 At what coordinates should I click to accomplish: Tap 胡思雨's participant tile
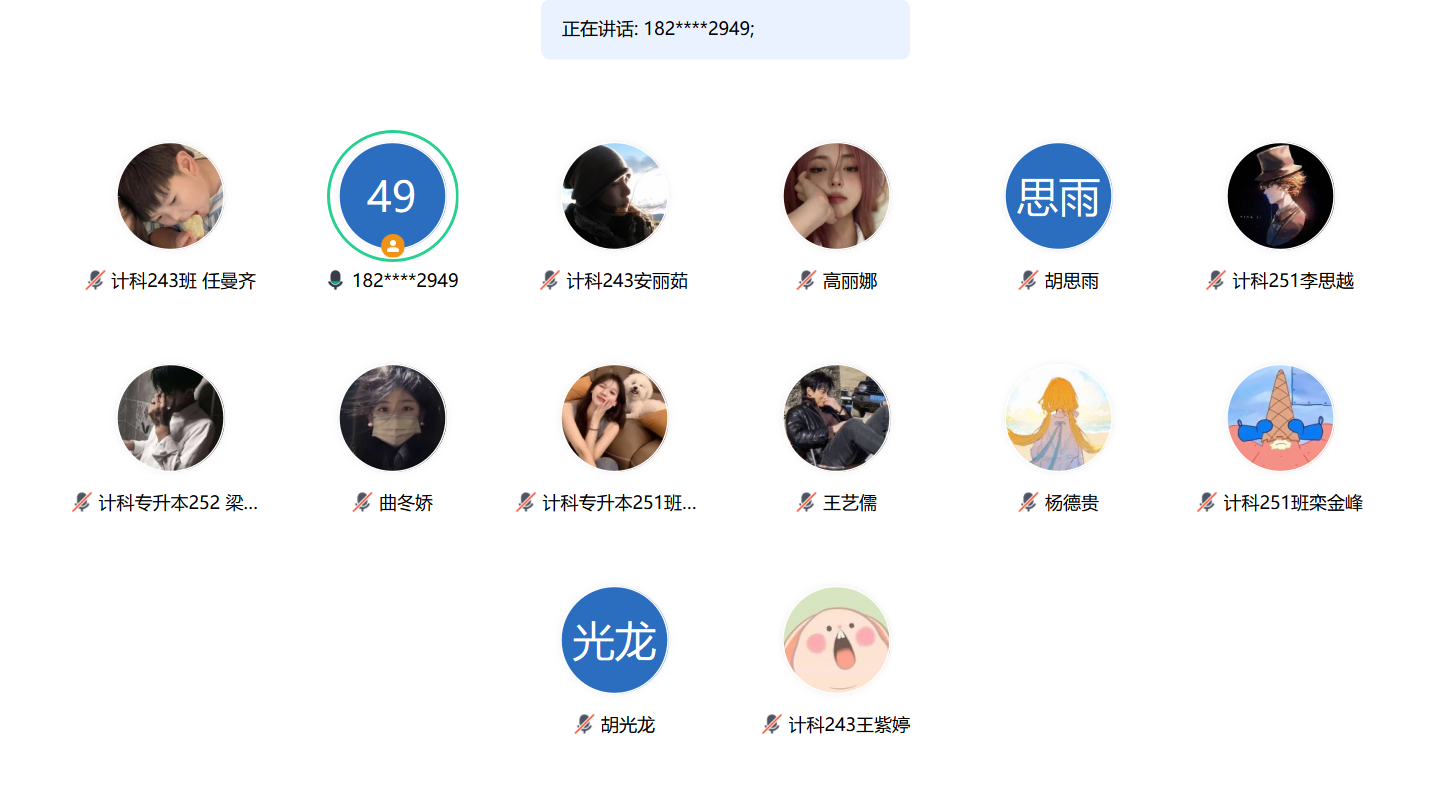click(1058, 196)
